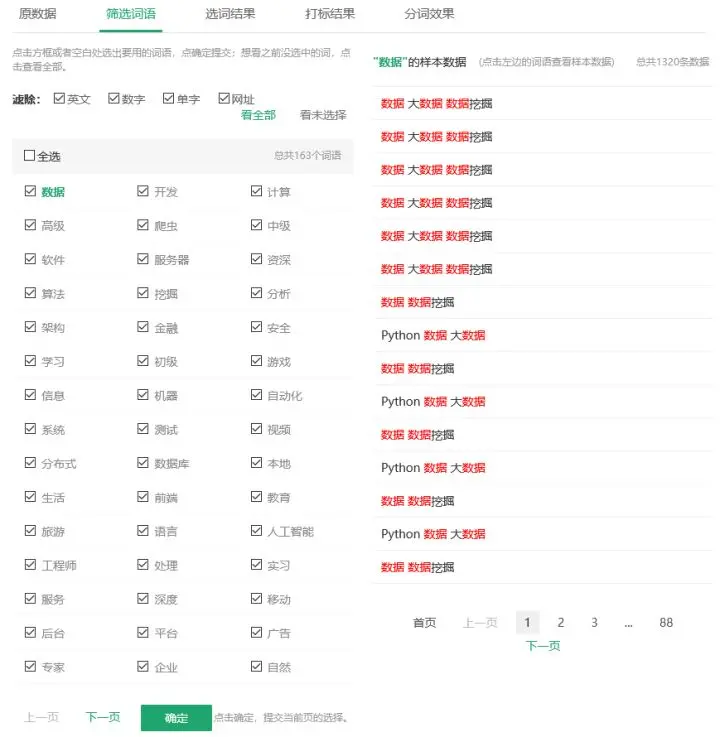Uncheck the word 人工智能
Viewport: 720px width, 737px height.
click(x=257, y=532)
